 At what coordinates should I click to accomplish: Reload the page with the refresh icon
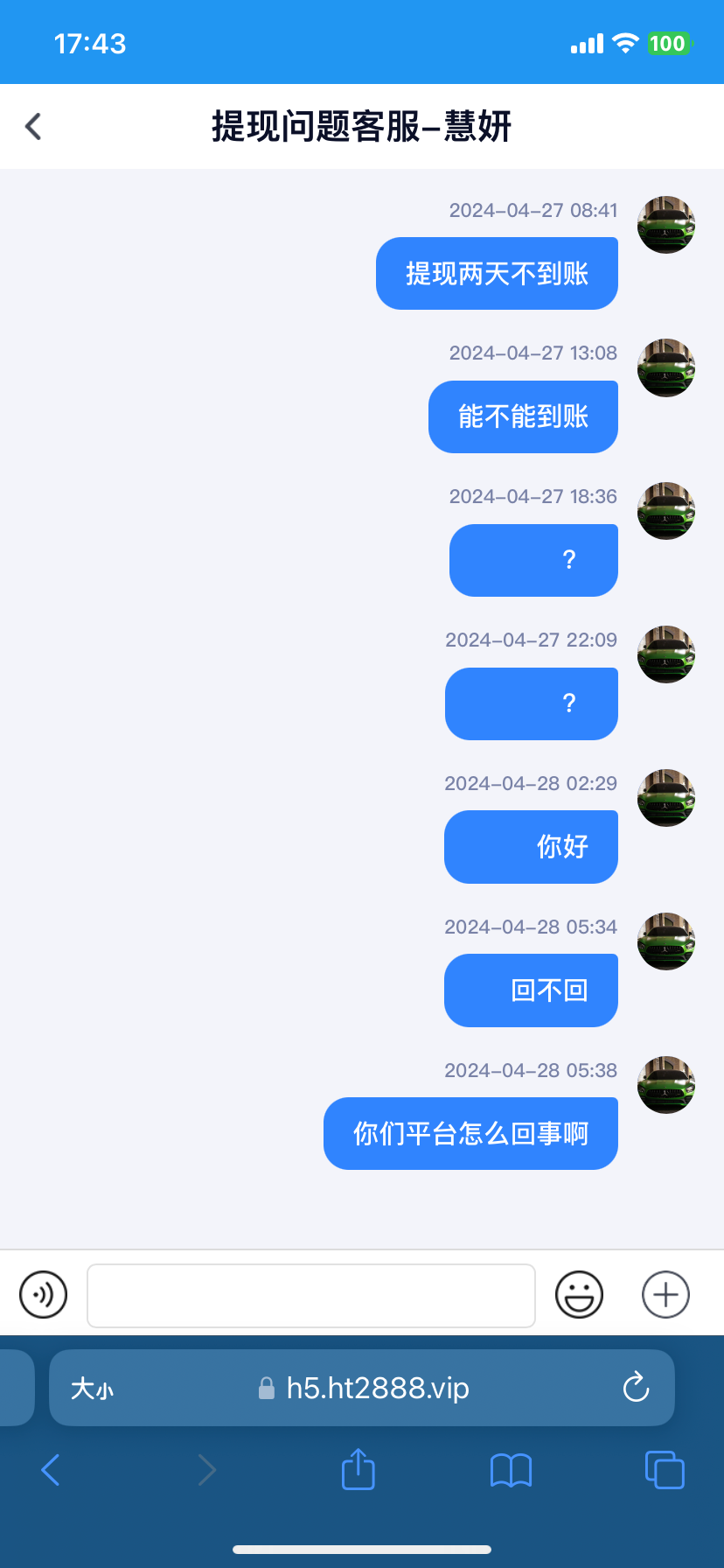tap(636, 1388)
